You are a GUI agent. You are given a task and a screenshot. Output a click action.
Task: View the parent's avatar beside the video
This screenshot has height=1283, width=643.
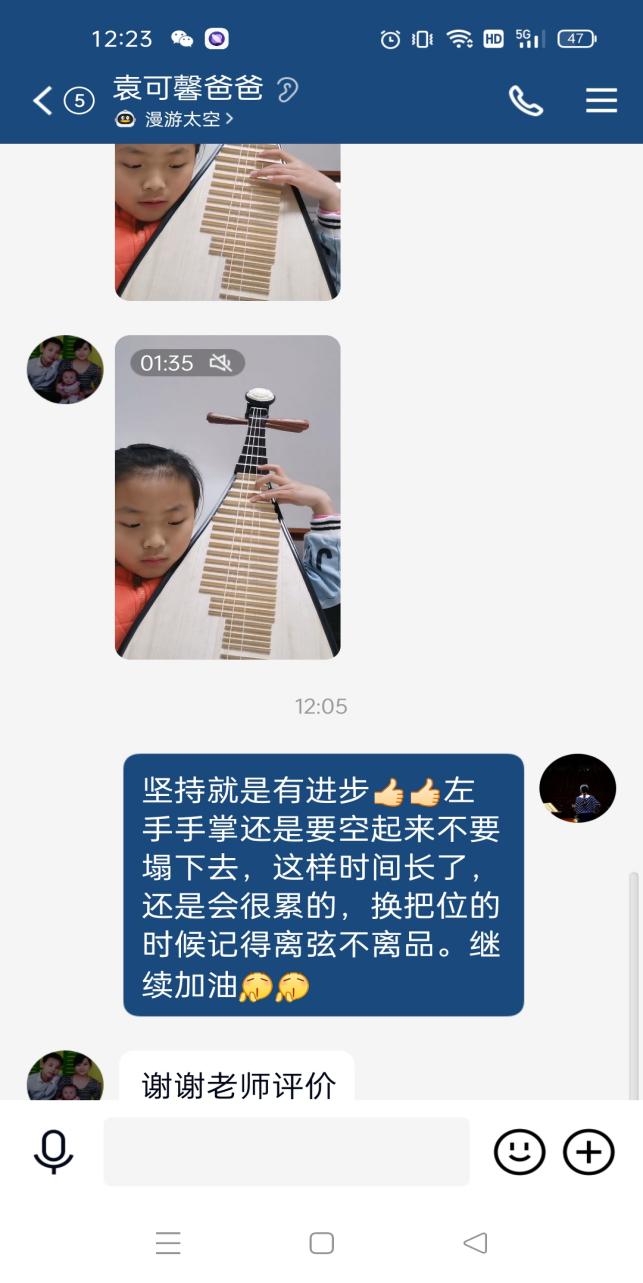(65, 369)
